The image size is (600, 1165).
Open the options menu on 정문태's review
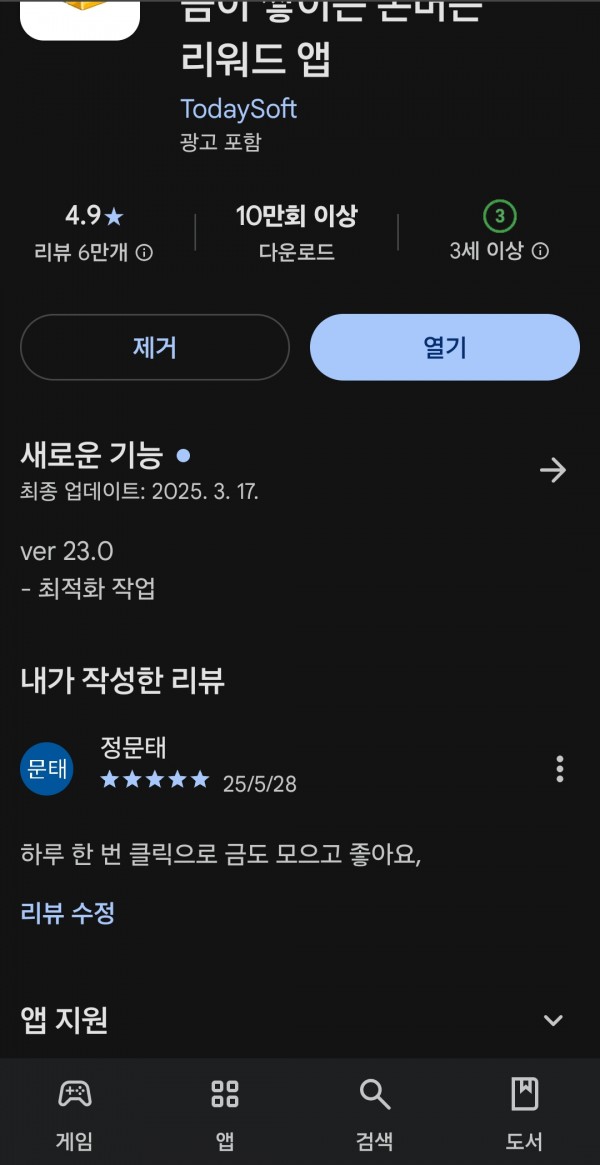coord(560,769)
